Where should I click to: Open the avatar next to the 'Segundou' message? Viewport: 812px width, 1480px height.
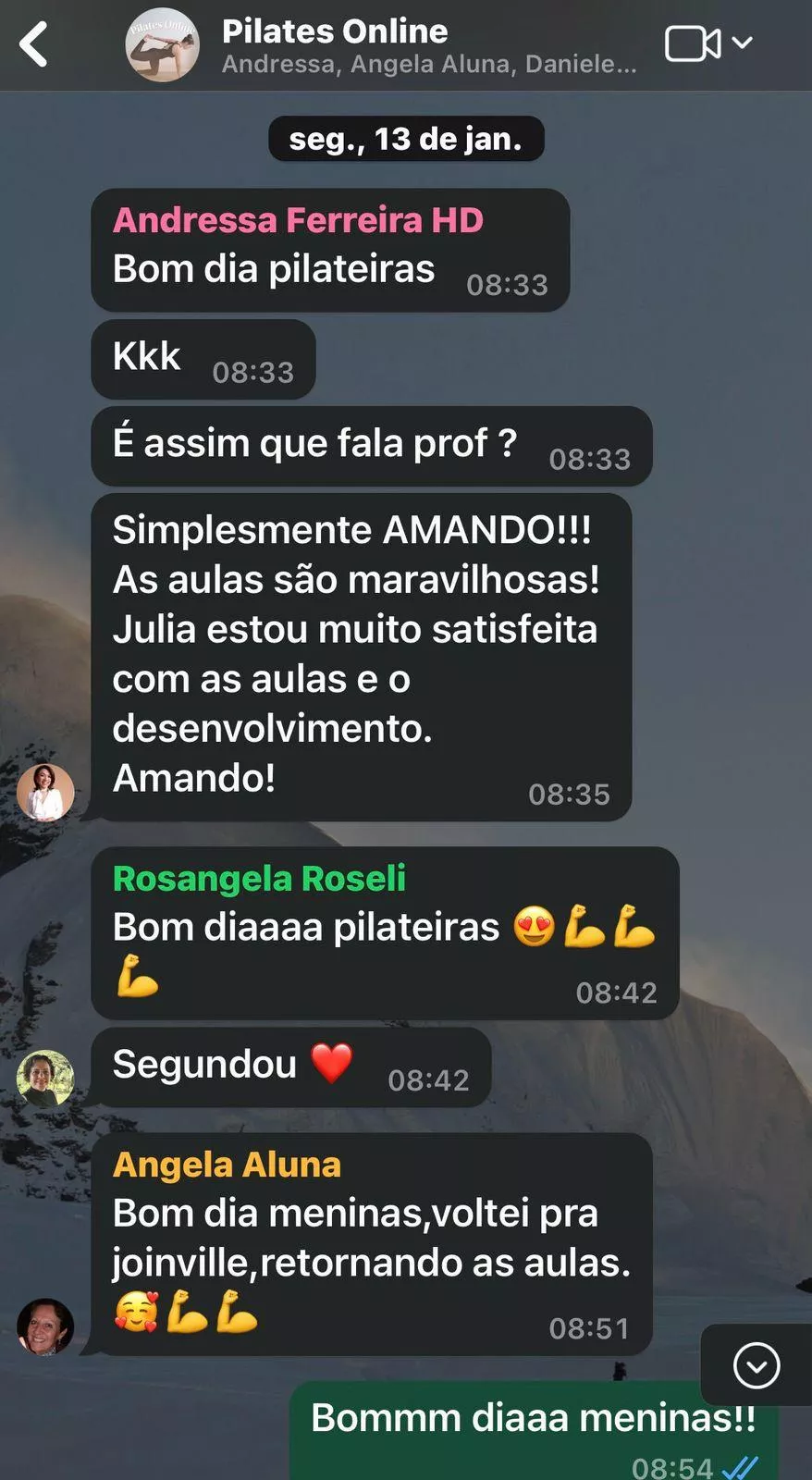45,1079
